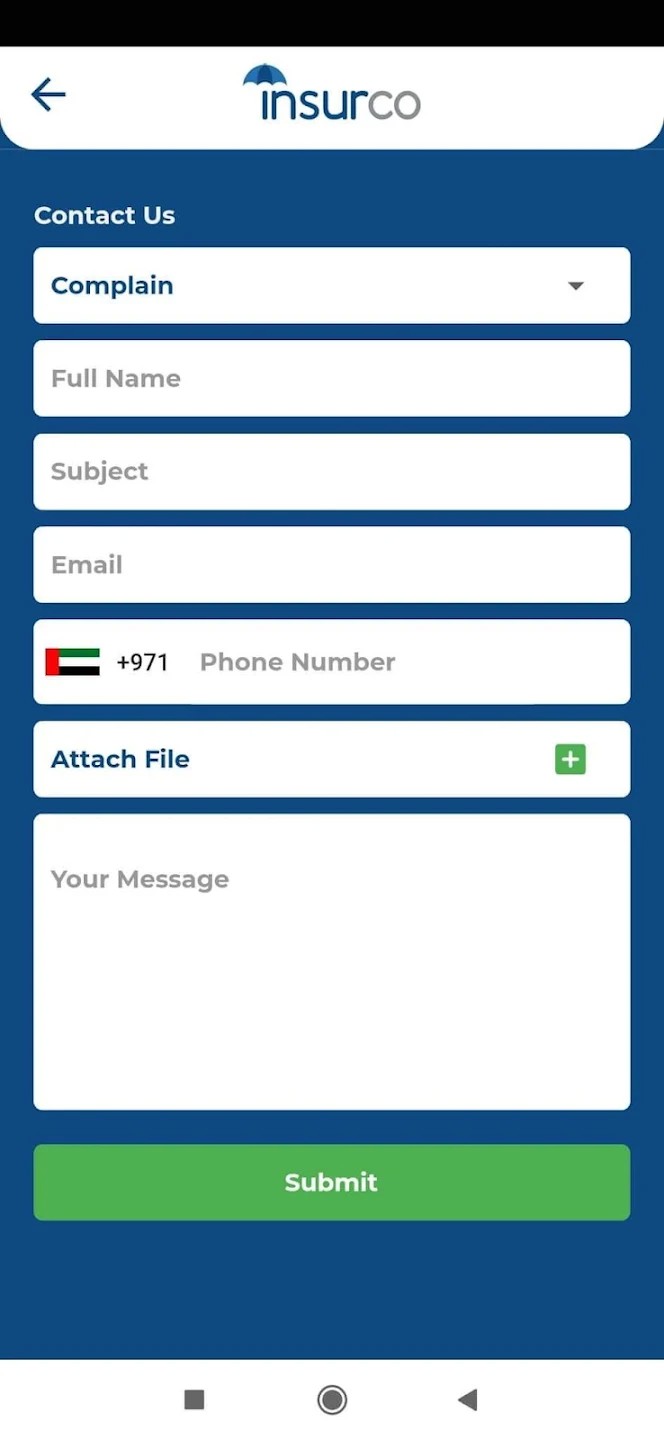Select the Email input field
This screenshot has height=1440, width=664.
pos(332,565)
